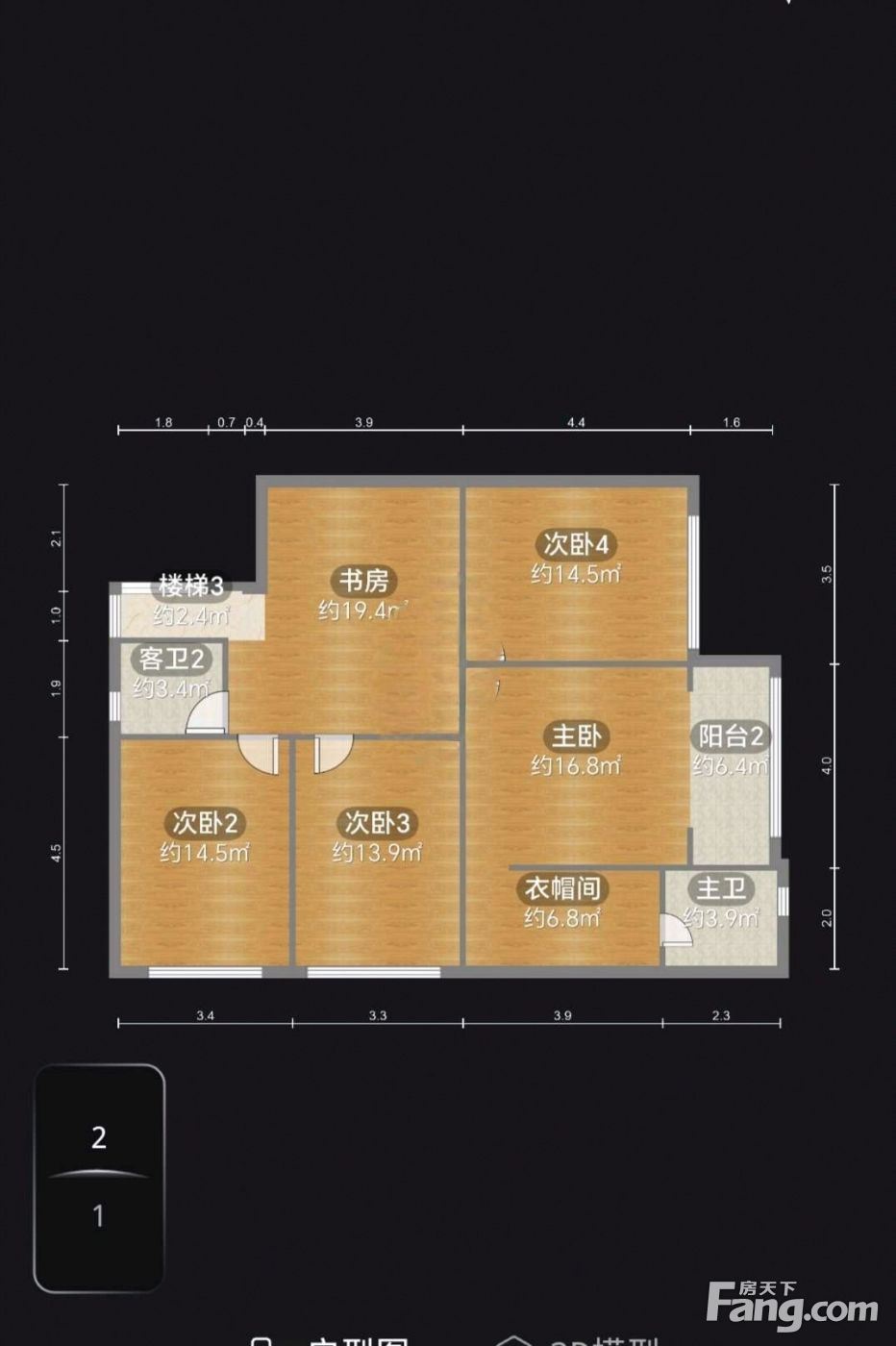Viewport: 896px width, 1346px height.
Task: Switch to floor 1 in the floor selector
Action: click(x=98, y=1217)
